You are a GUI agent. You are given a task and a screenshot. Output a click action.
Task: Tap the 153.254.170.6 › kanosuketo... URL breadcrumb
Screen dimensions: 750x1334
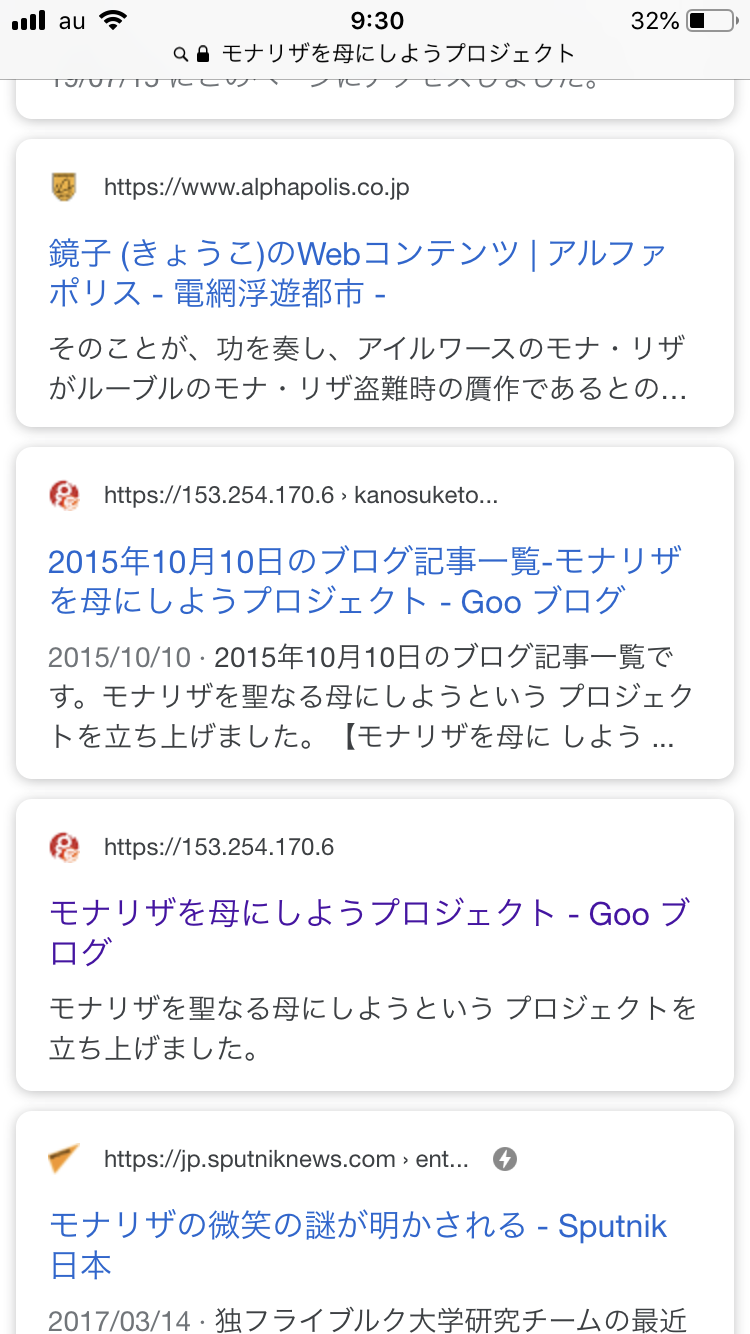click(x=300, y=495)
